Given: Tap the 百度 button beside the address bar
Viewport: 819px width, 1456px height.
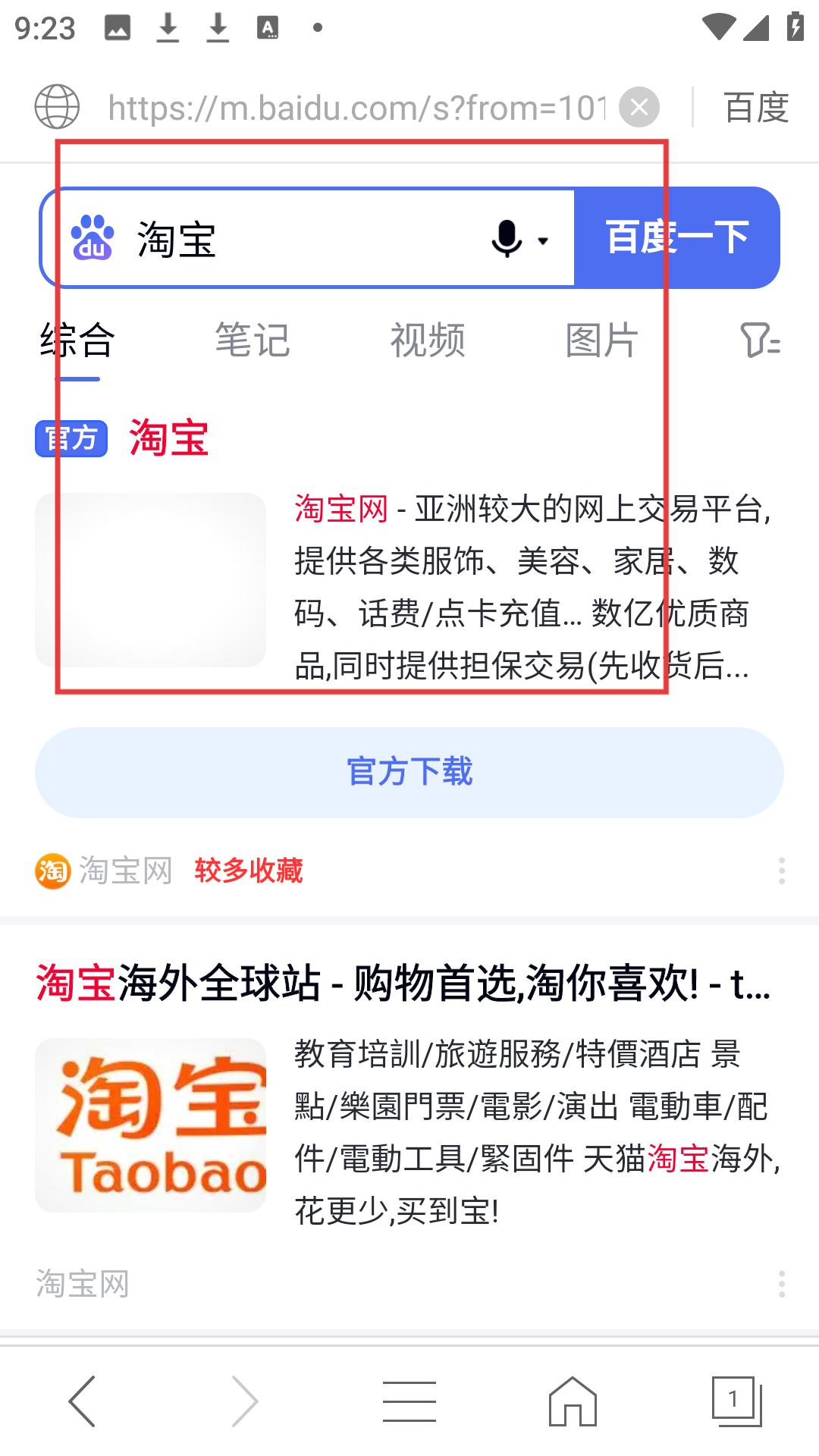Looking at the screenshot, I should click(756, 107).
